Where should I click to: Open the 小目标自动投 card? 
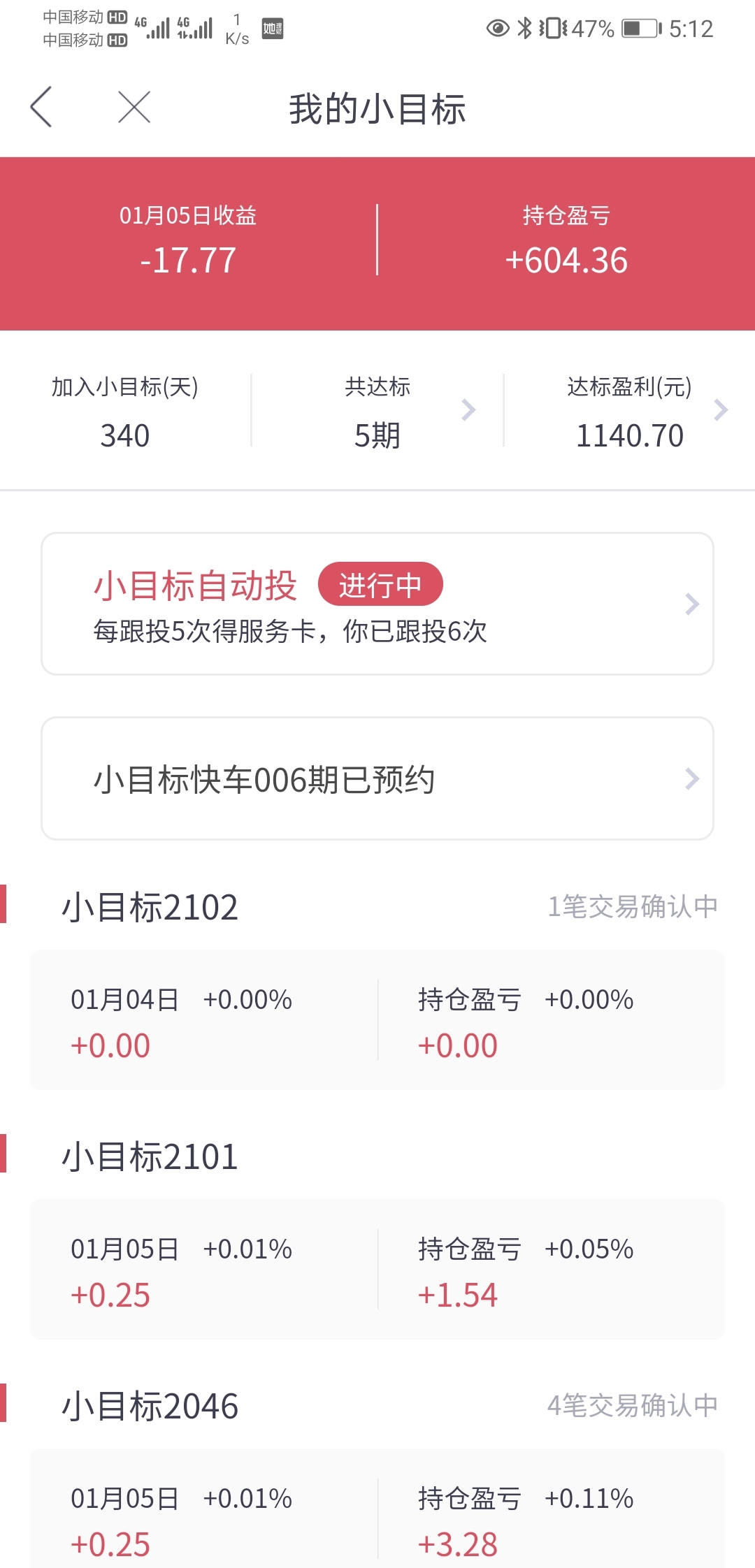click(377, 604)
